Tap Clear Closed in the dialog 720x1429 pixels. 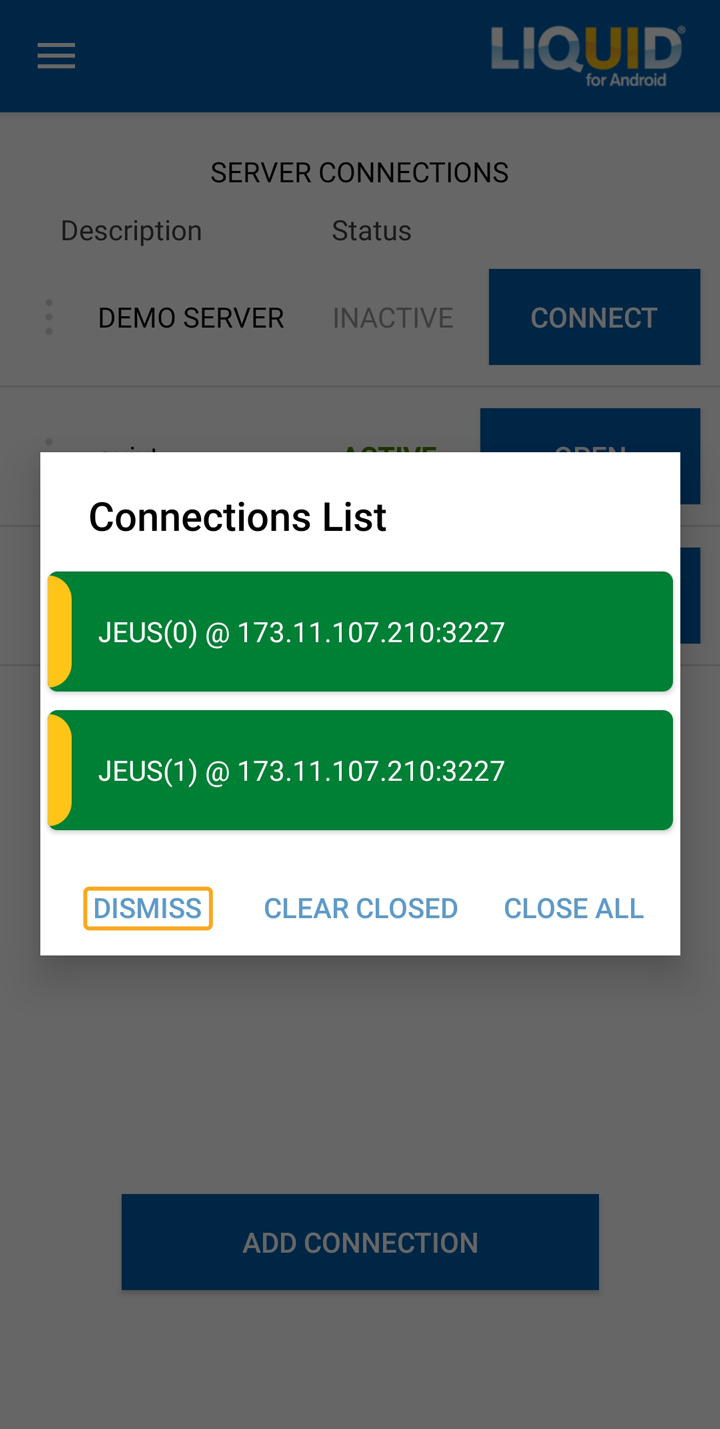click(x=361, y=908)
